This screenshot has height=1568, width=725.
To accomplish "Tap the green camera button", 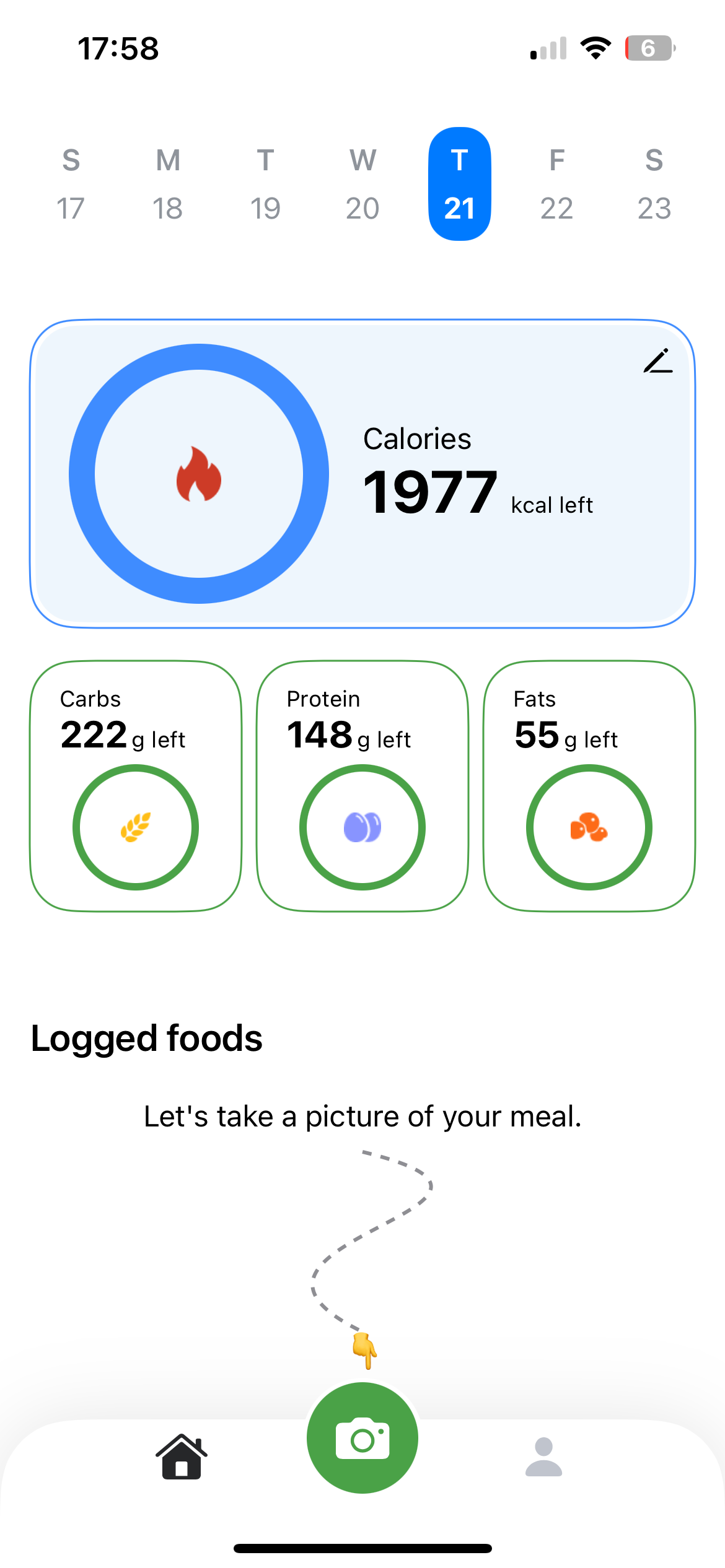I will [362, 1438].
